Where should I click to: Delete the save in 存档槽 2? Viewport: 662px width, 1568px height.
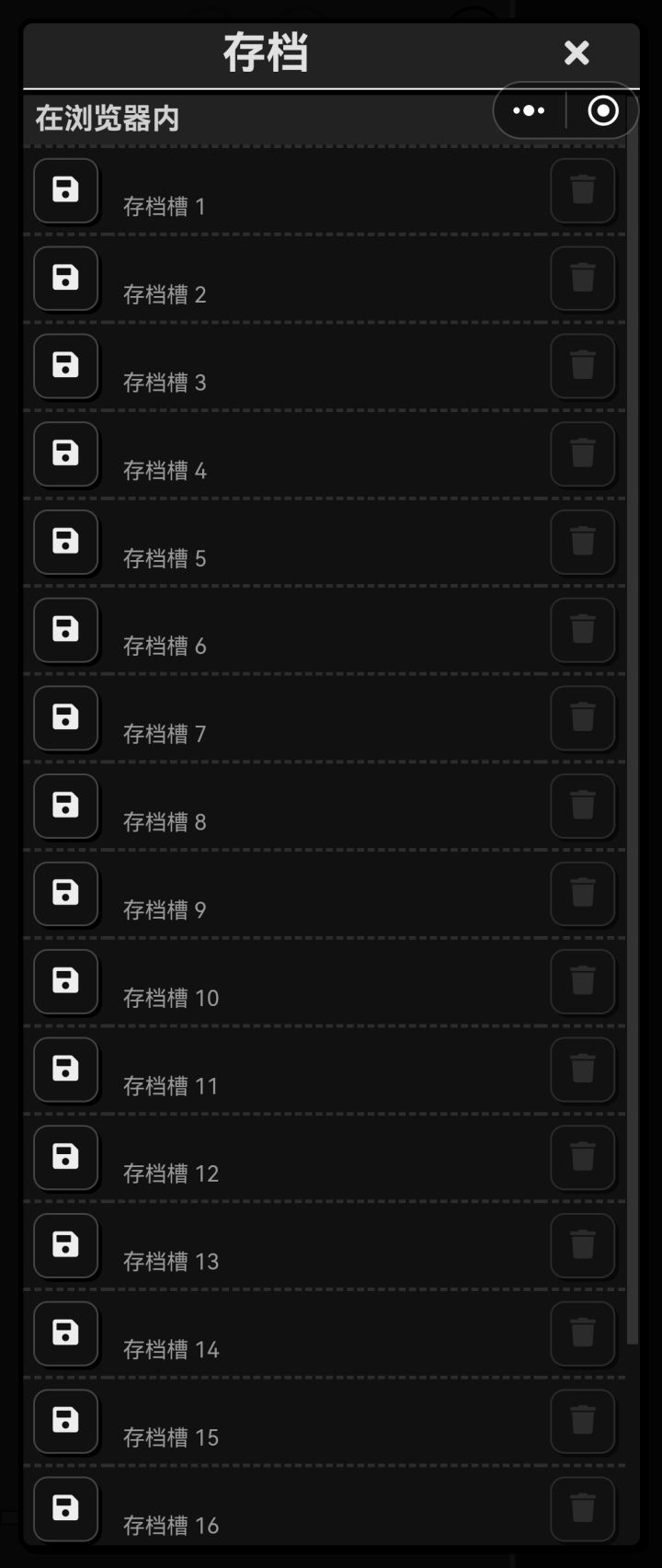tap(582, 280)
